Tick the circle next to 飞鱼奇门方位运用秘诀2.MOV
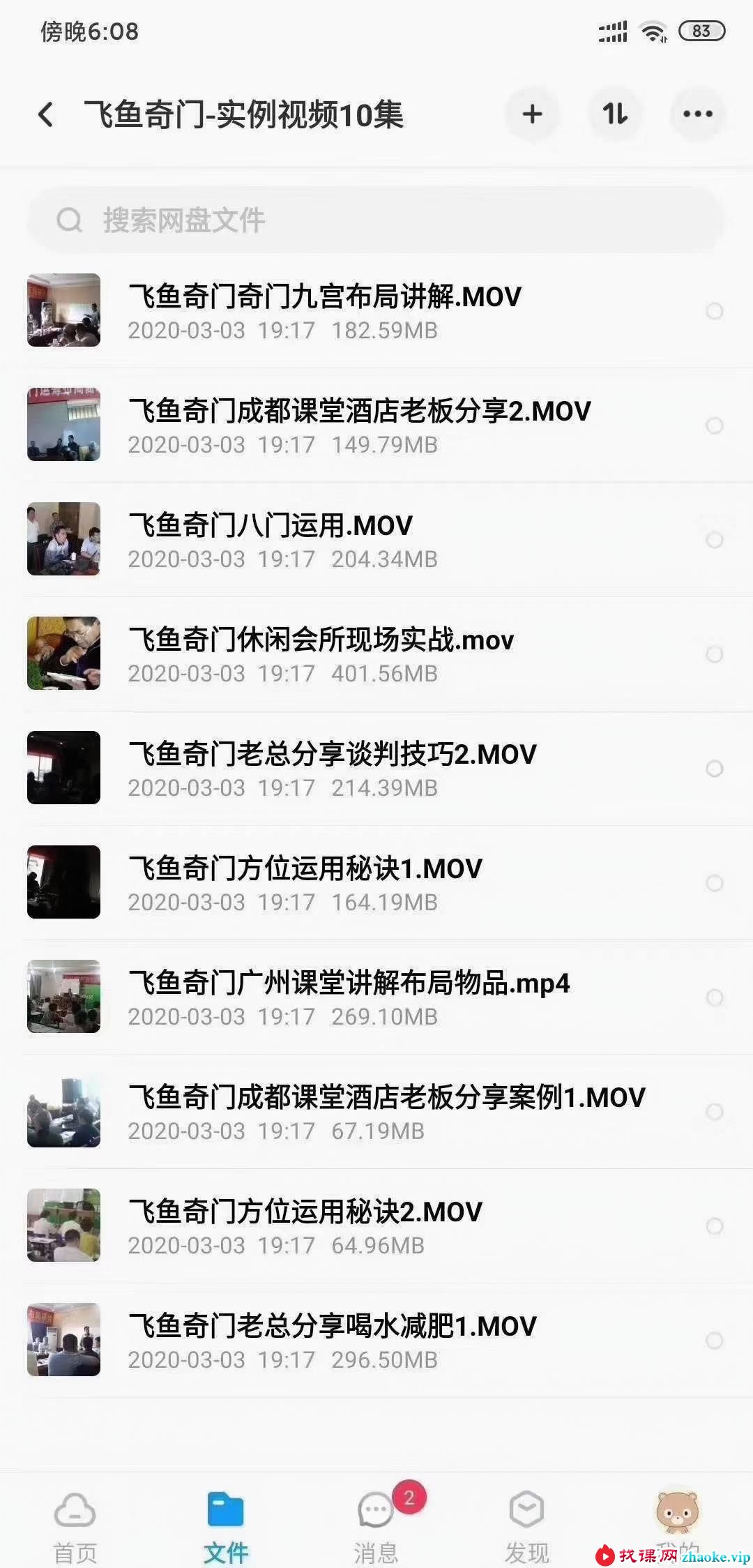 (715, 1226)
